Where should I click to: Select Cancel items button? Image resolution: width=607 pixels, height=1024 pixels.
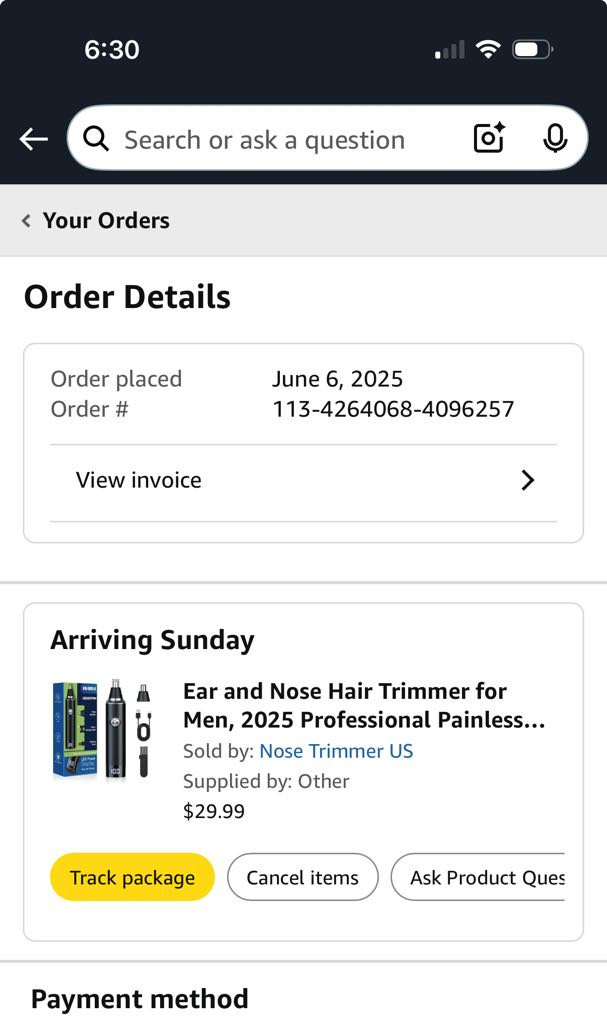tap(302, 877)
